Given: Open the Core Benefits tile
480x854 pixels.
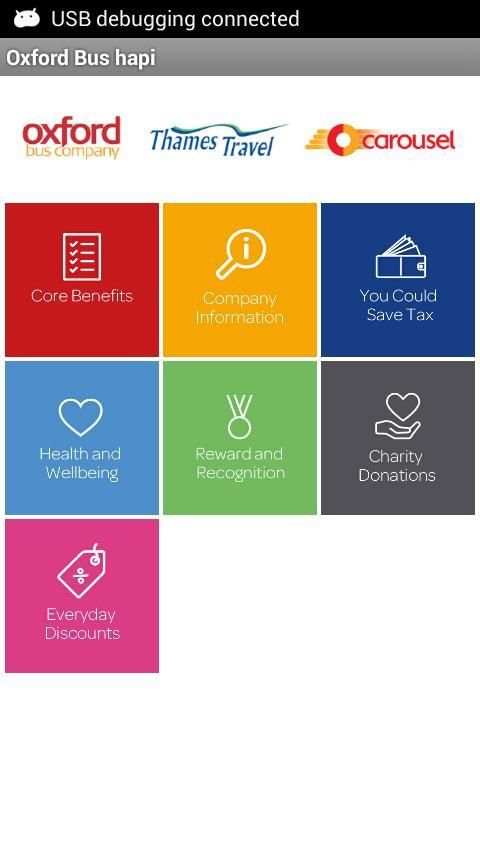Looking at the screenshot, I should tap(82, 280).
